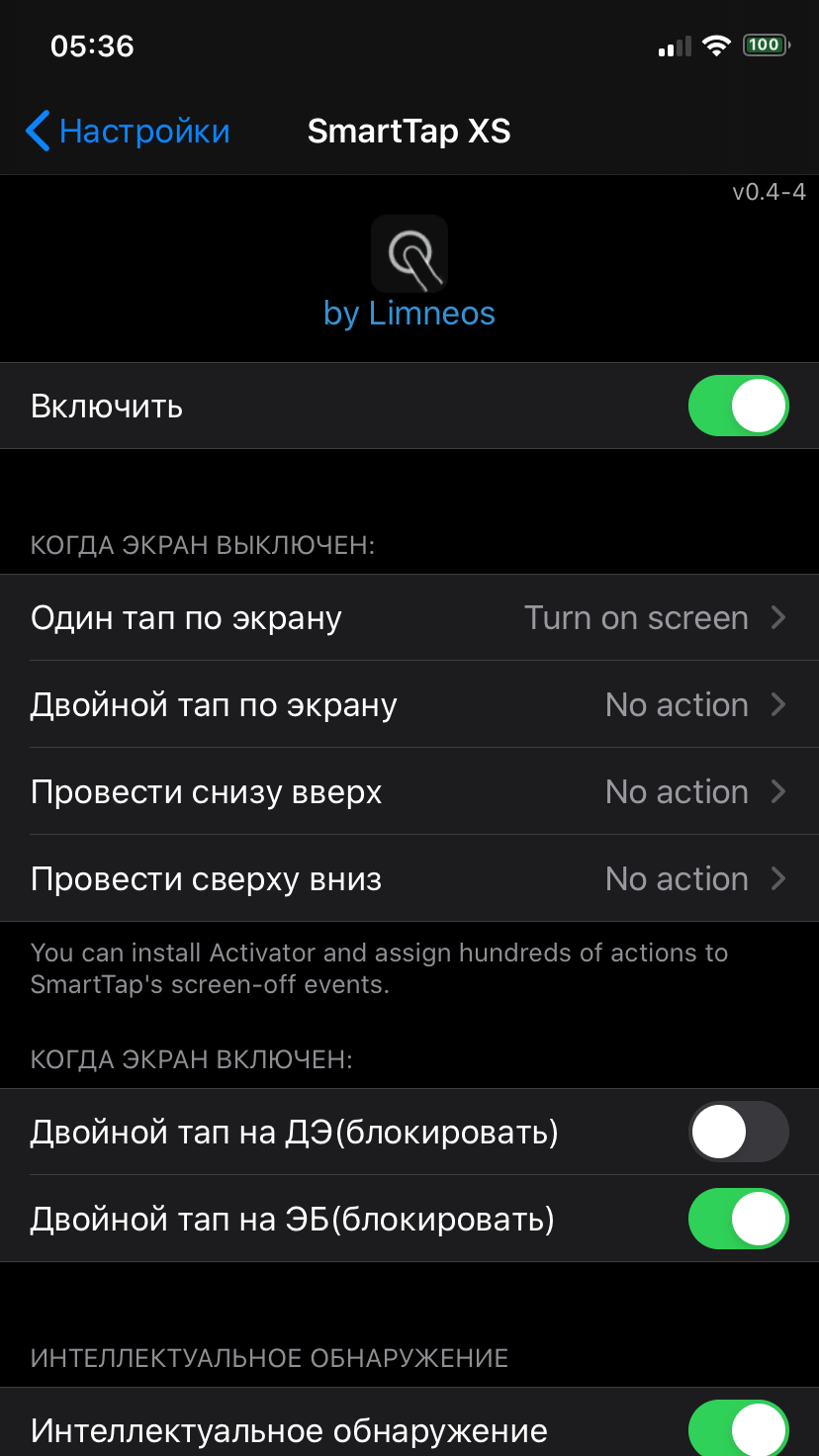Open the Один тап по экрану row
Image resolution: width=819 pixels, height=1456 pixels.
(x=409, y=617)
